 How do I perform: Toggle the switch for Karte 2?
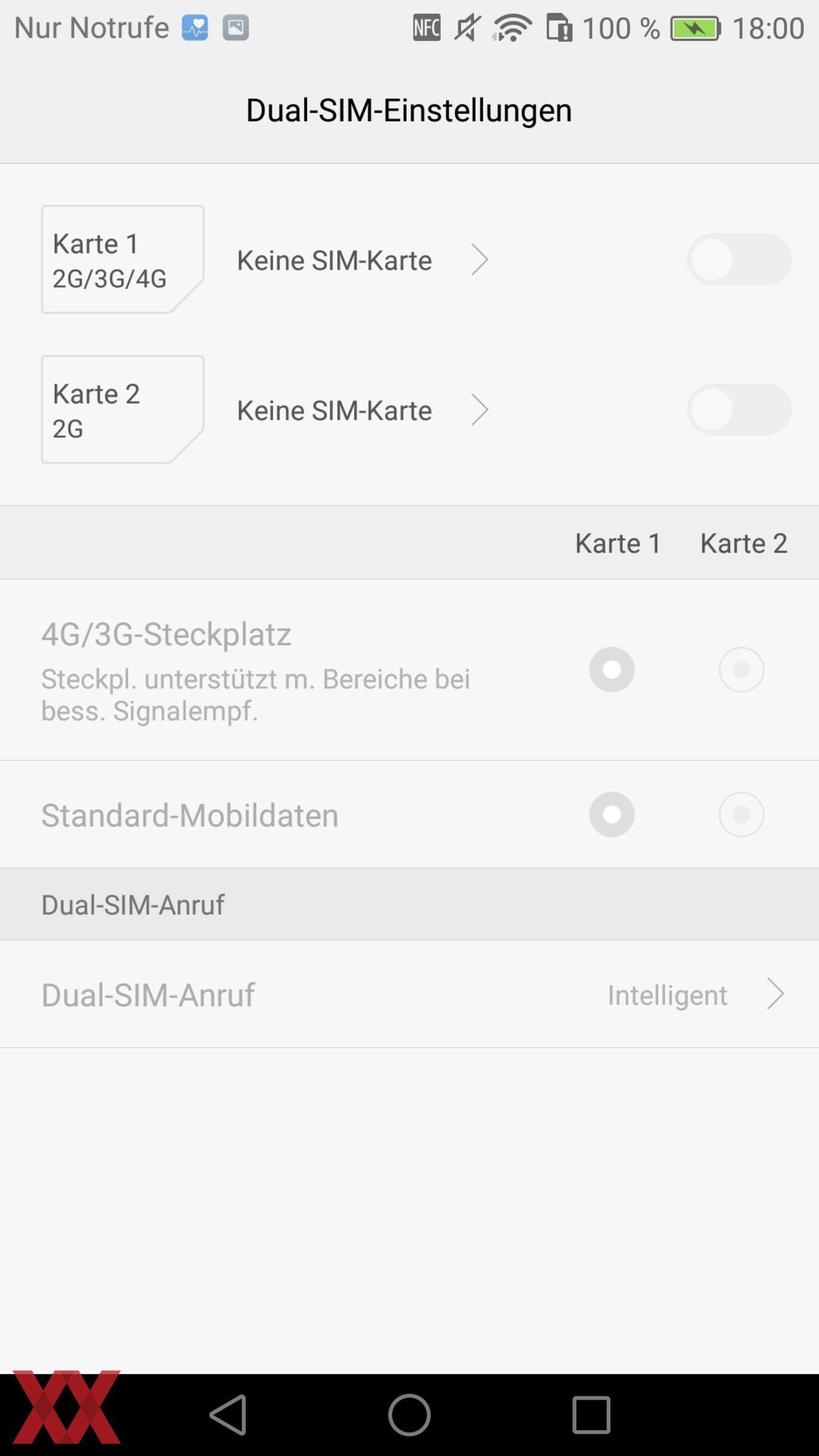coord(739,409)
